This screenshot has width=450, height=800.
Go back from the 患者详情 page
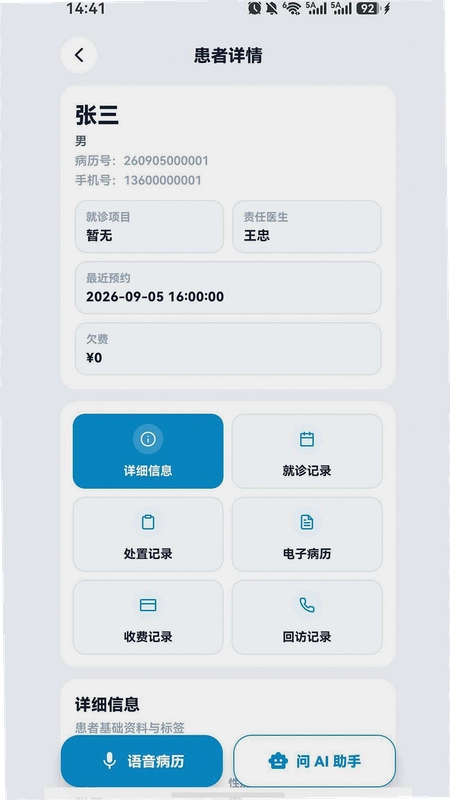[x=79, y=55]
